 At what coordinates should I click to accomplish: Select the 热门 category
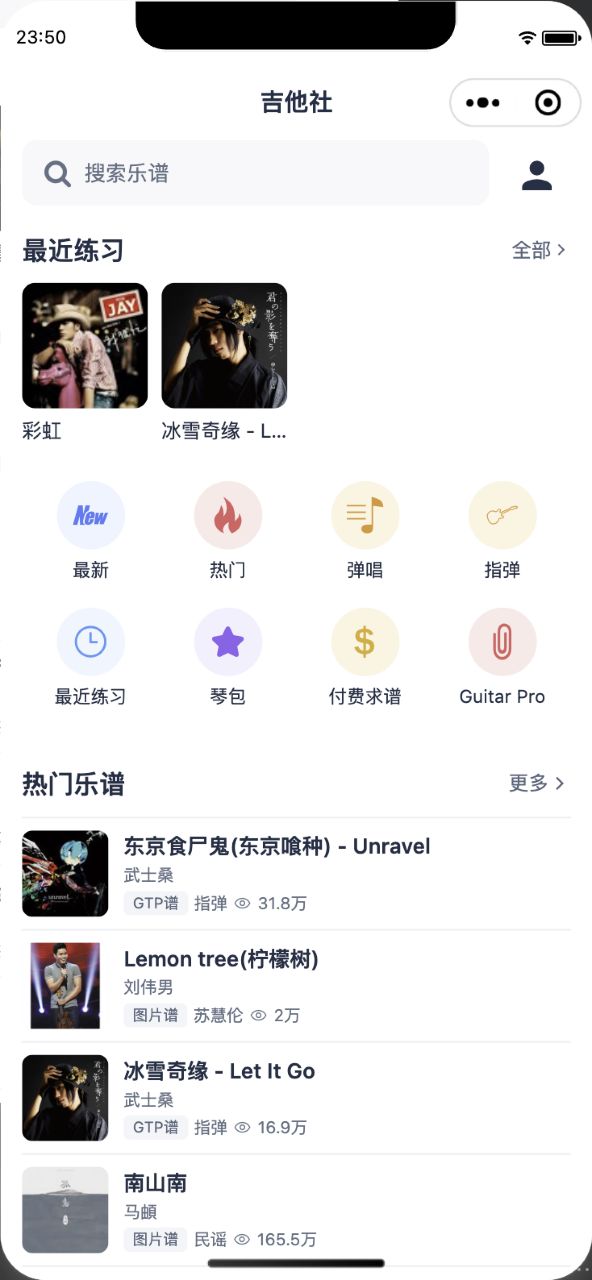(x=228, y=531)
